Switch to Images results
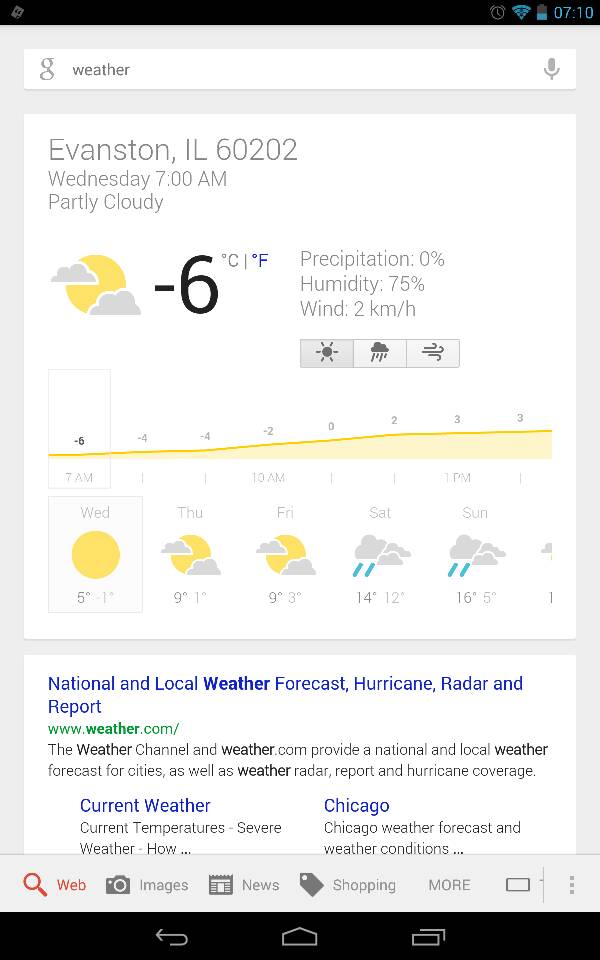Screen dimensions: 600x960 pyautogui.click(x=148, y=885)
